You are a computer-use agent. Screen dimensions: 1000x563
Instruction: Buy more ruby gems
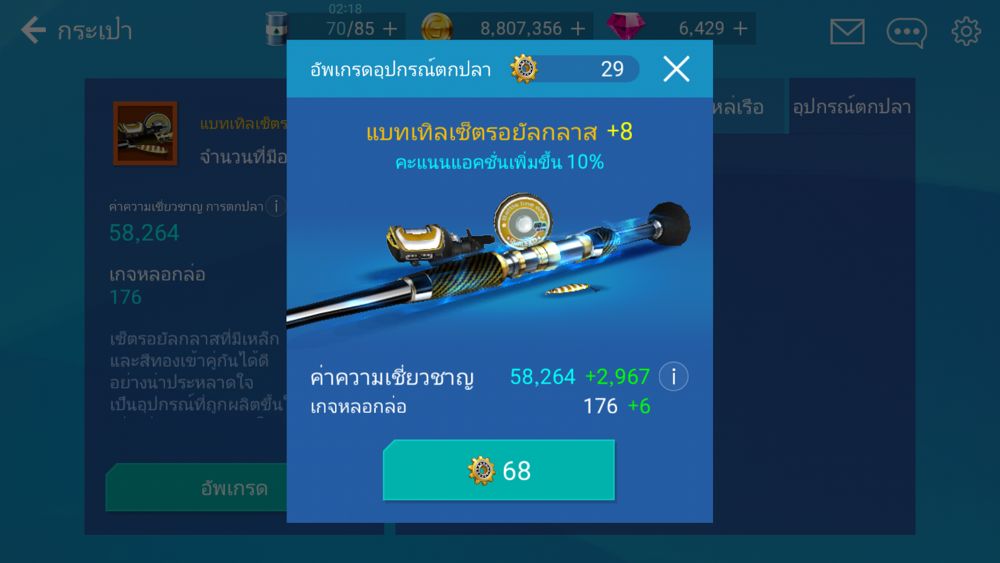point(740,29)
